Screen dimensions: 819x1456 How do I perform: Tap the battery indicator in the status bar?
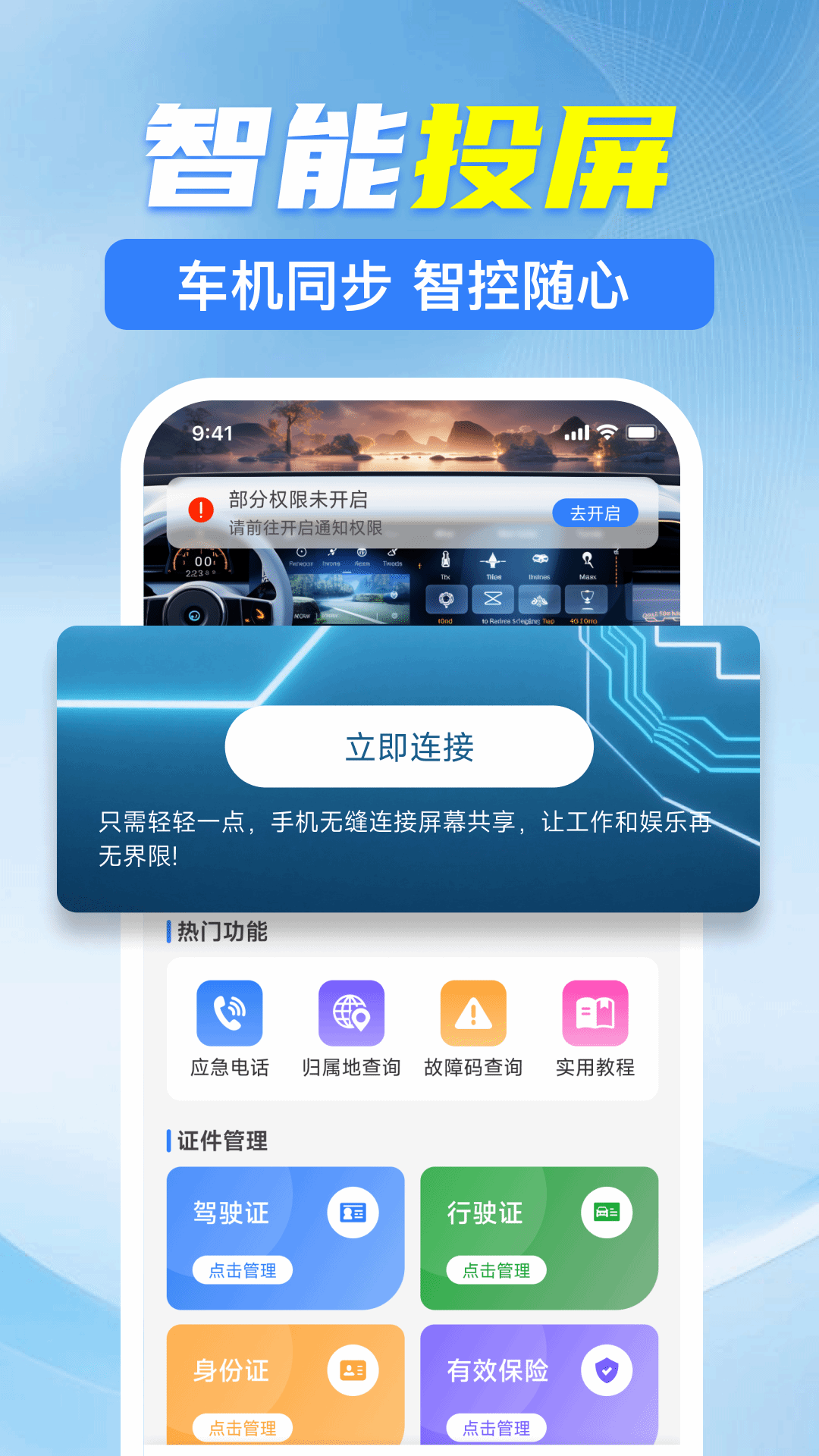642,430
